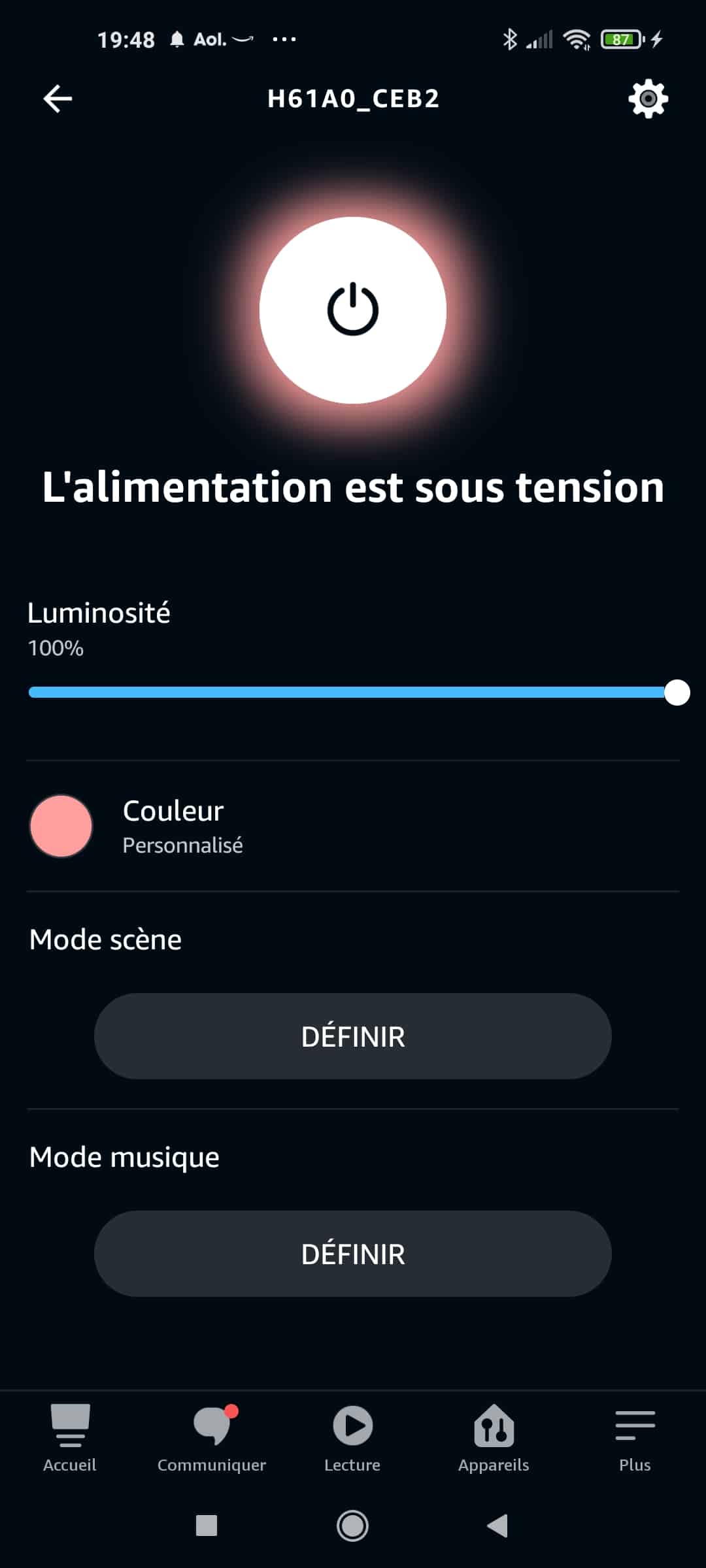The width and height of the screenshot is (706, 1568).
Task: Go back with the top-left arrow
Action: click(x=58, y=99)
